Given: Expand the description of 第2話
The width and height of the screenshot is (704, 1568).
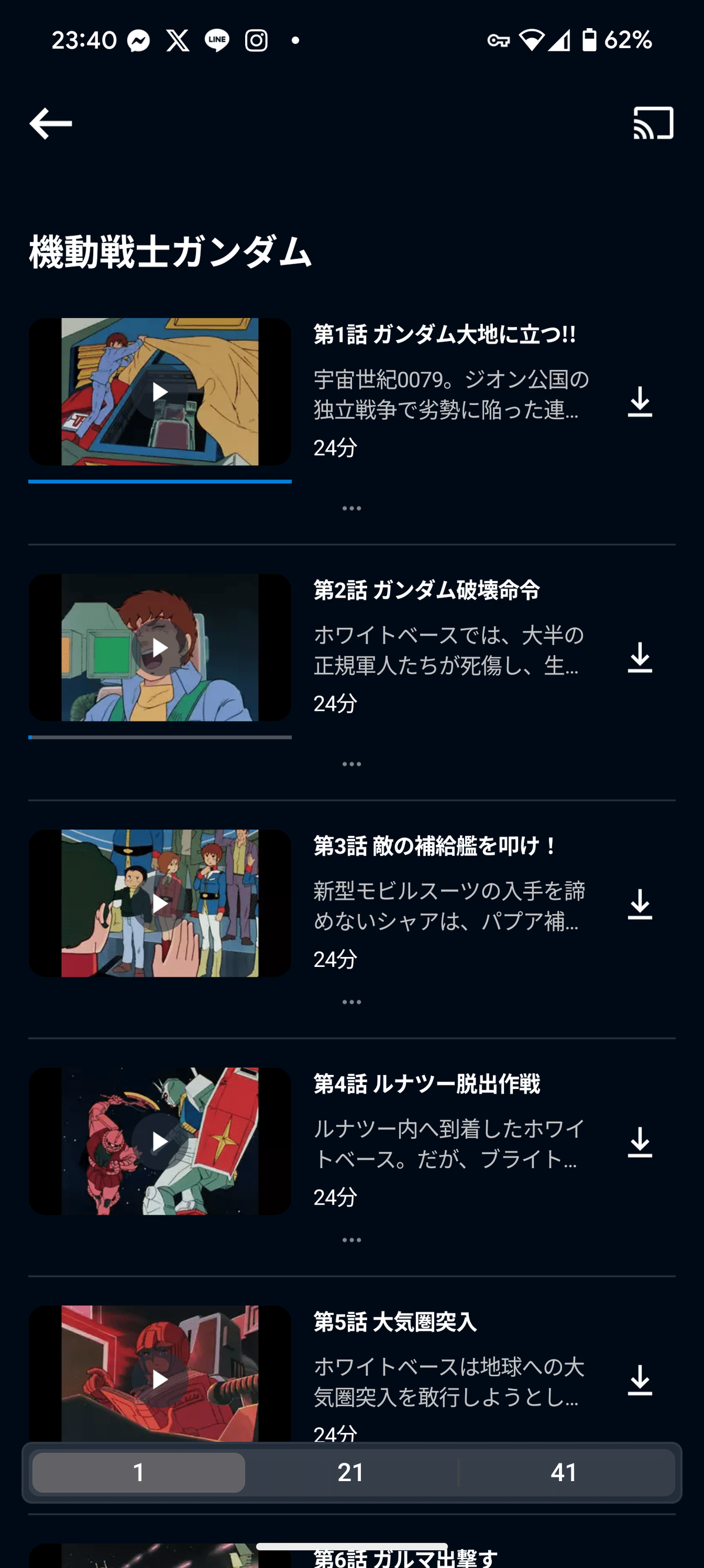Looking at the screenshot, I should tap(351, 764).
